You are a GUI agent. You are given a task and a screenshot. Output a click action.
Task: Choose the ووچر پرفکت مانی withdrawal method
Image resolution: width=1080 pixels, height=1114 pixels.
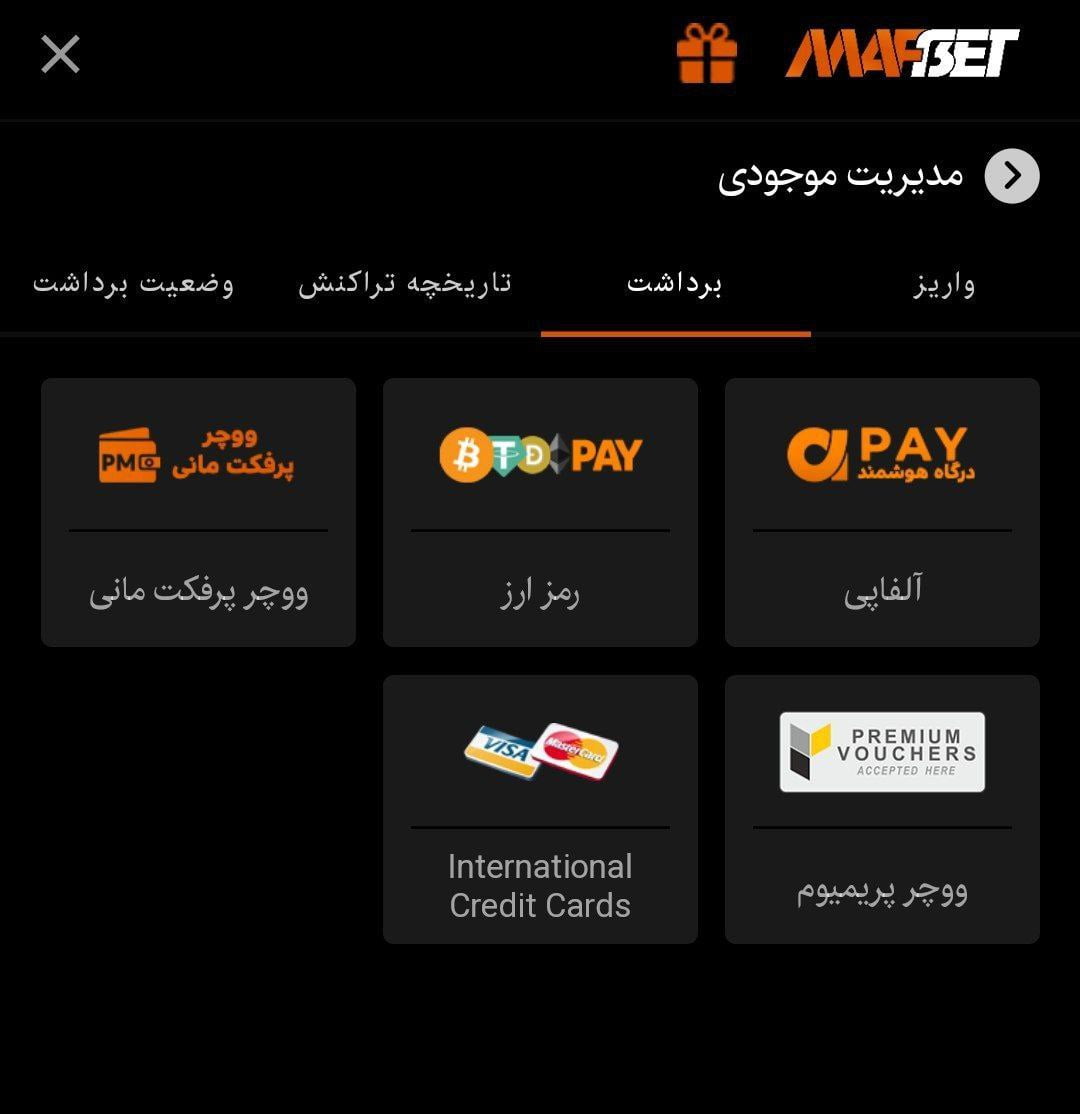(x=197, y=592)
